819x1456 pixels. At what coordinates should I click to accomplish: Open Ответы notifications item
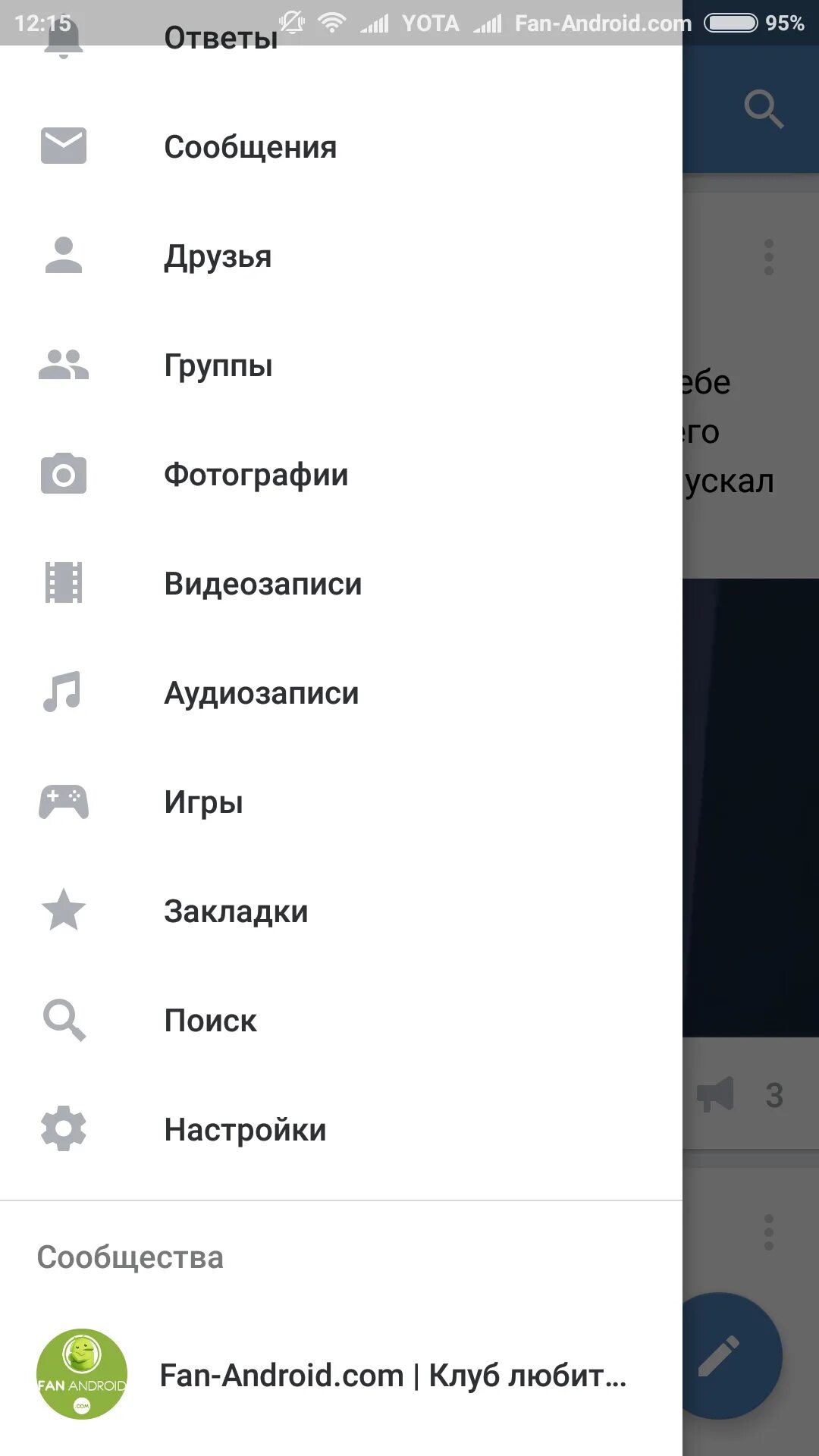click(221, 38)
